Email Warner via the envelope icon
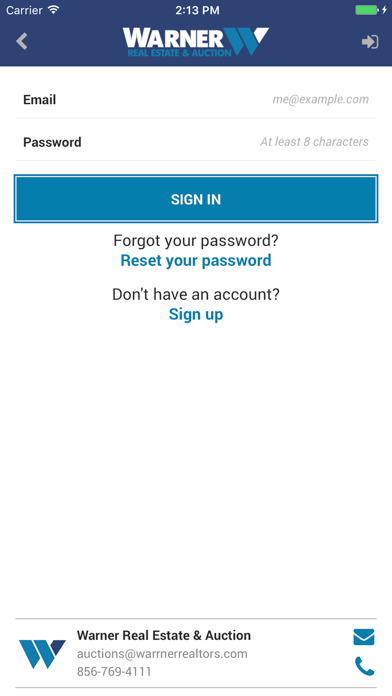 (364, 637)
